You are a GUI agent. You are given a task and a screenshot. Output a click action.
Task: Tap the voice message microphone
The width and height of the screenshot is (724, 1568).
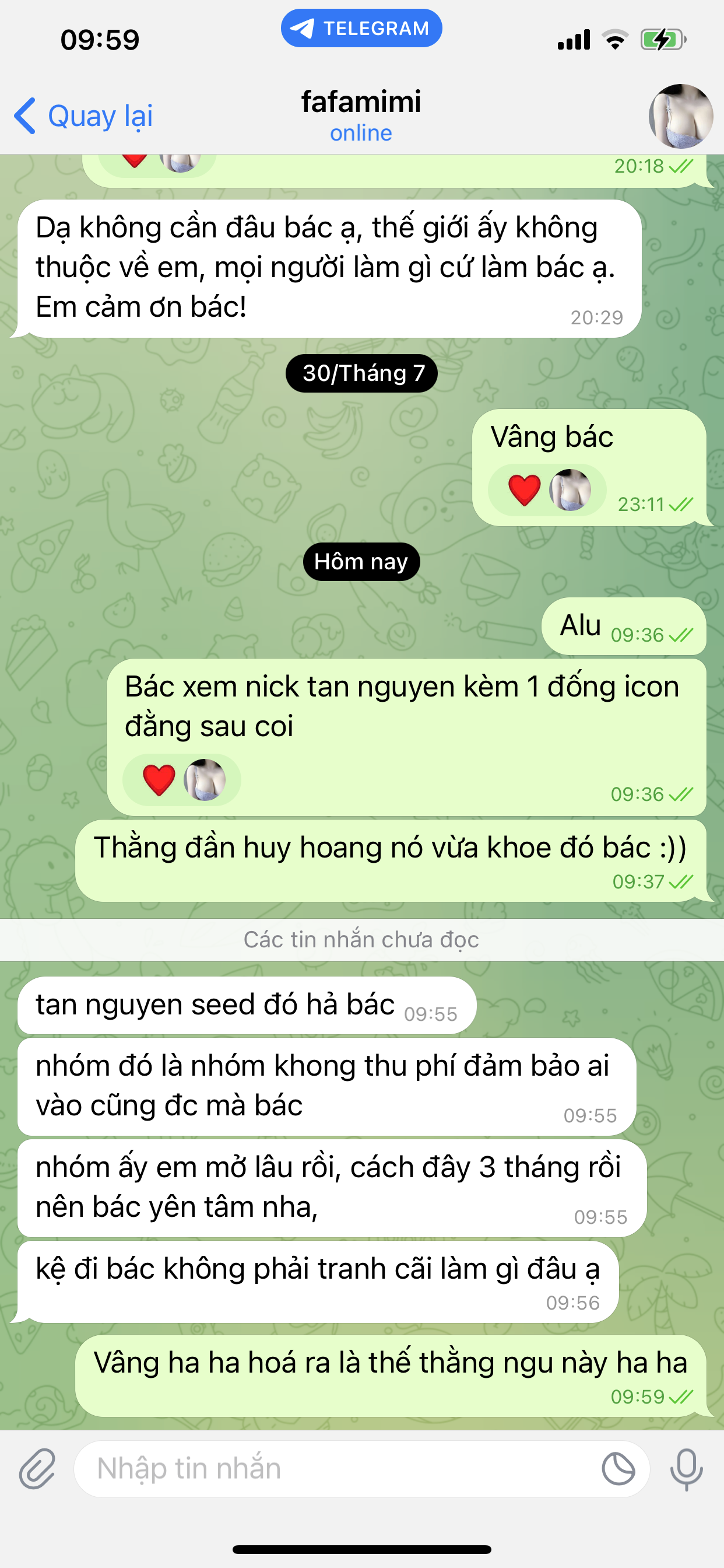point(686,1468)
